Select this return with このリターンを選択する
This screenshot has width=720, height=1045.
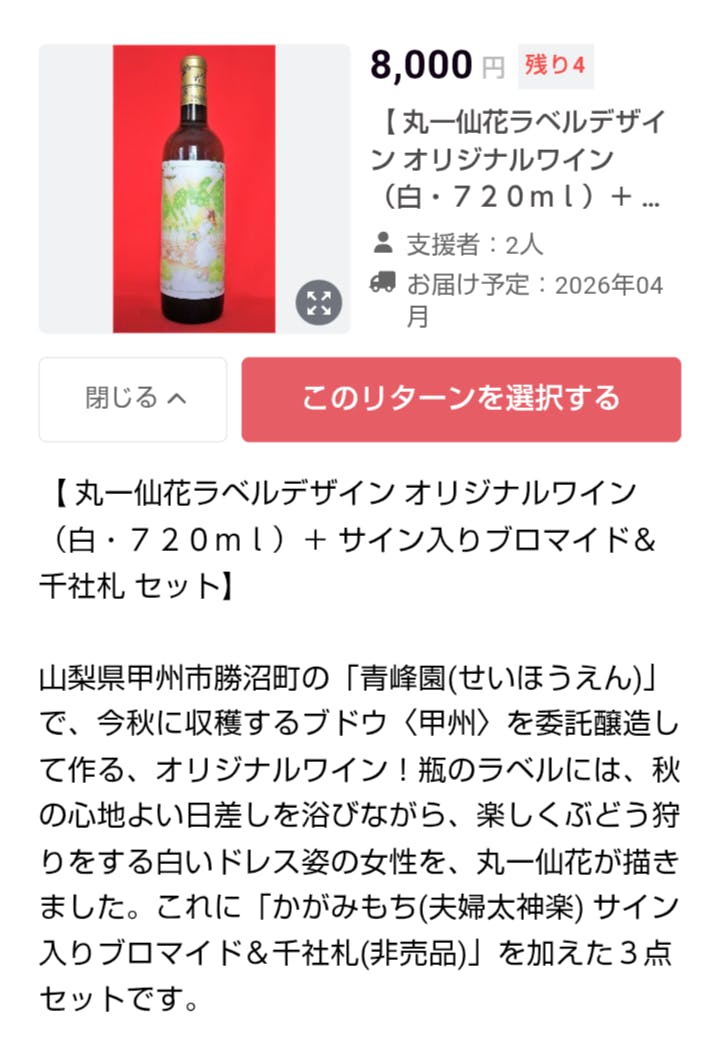(461, 399)
